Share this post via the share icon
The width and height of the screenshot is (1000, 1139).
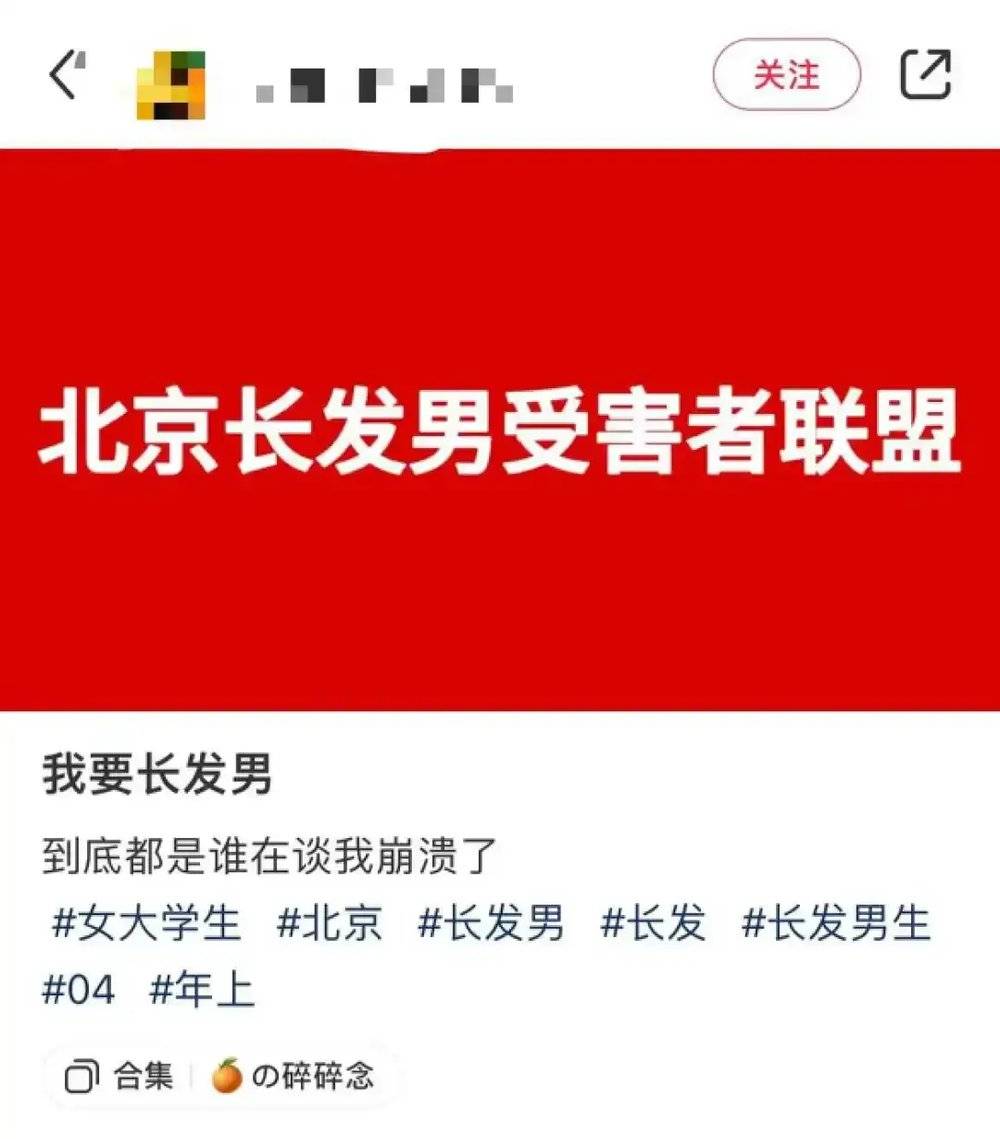[925, 75]
